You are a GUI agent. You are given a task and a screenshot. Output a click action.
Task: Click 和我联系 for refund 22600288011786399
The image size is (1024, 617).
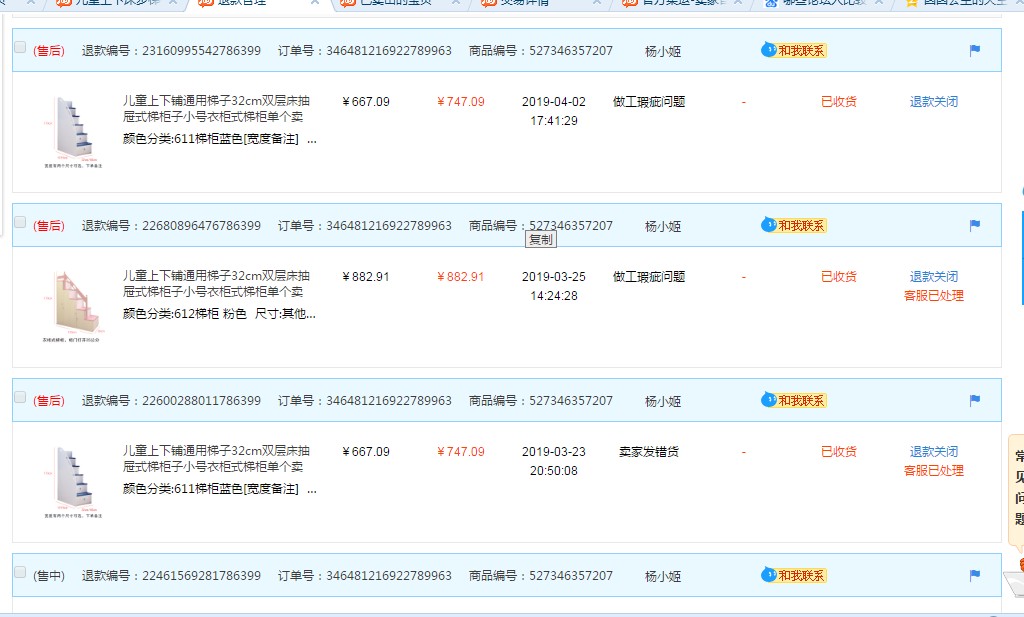pyautogui.click(x=793, y=400)
